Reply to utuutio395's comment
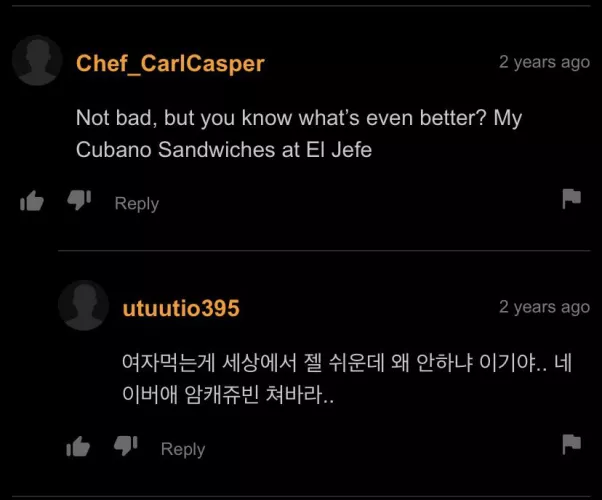The width and height of the screenshot is (602, 500). (182, 449)
